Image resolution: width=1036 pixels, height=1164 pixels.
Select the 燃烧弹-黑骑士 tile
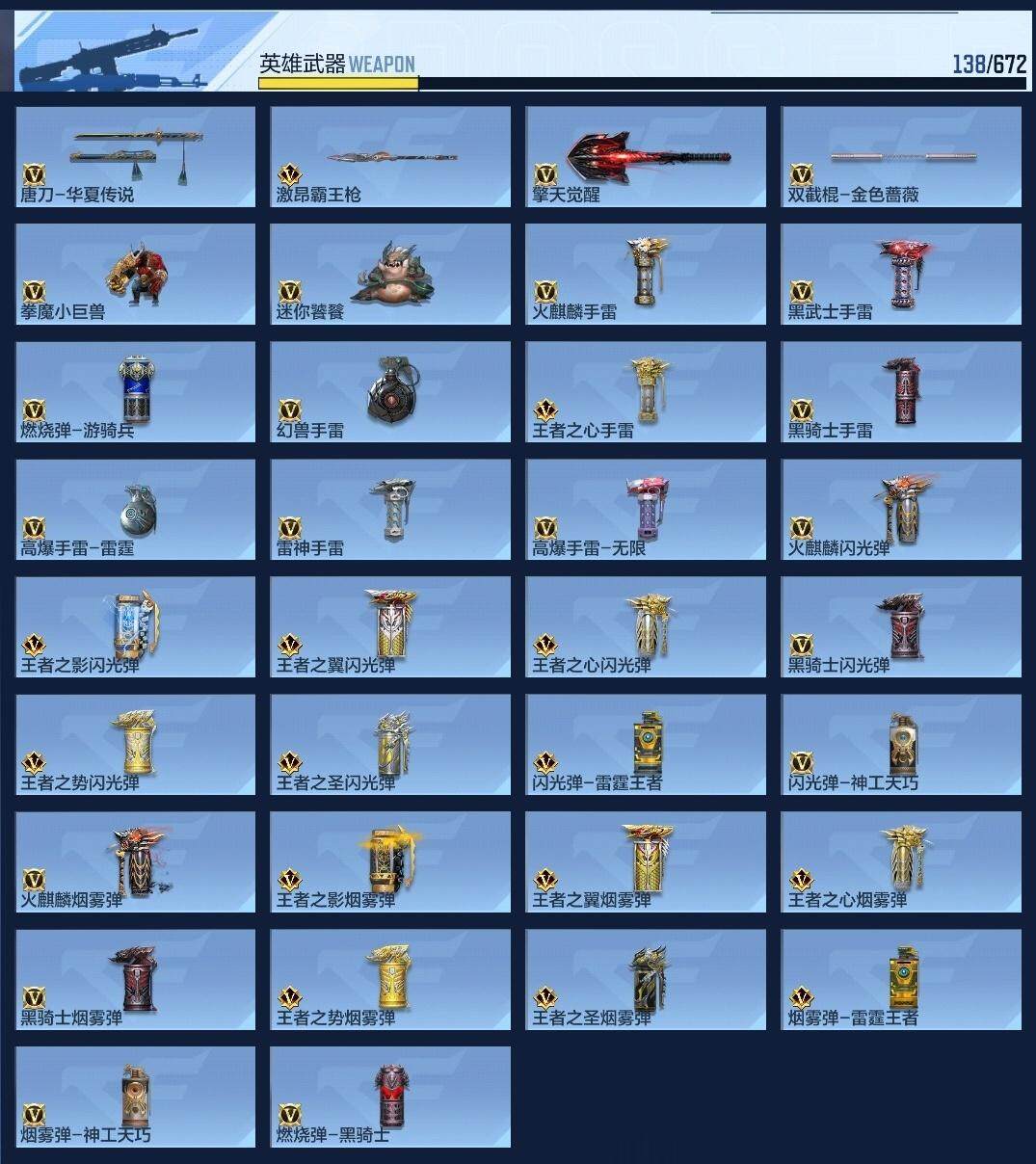coord(390,1097)
